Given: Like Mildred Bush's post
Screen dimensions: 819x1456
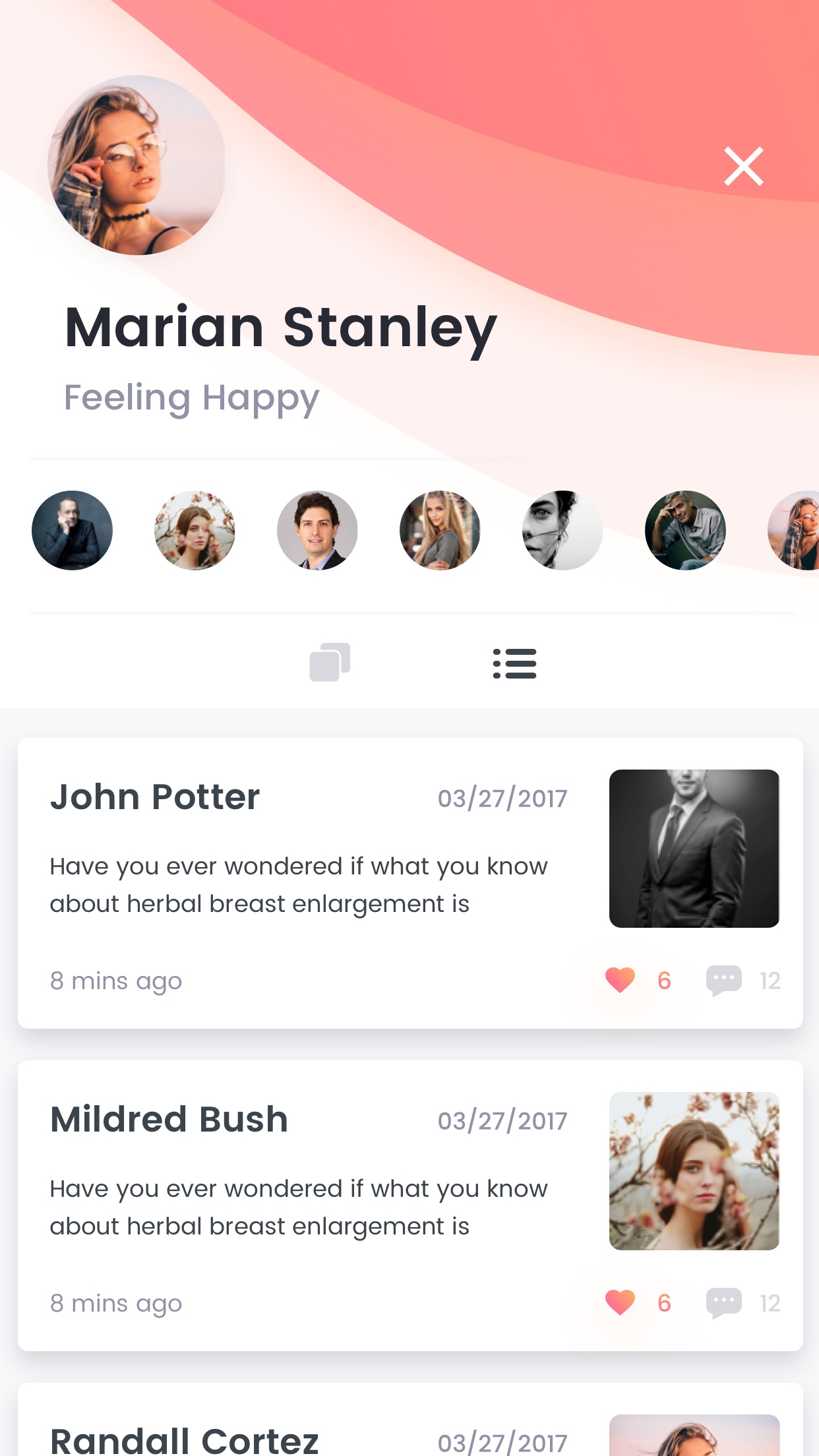Looking at the screenshot, I should pos(620,1302).
